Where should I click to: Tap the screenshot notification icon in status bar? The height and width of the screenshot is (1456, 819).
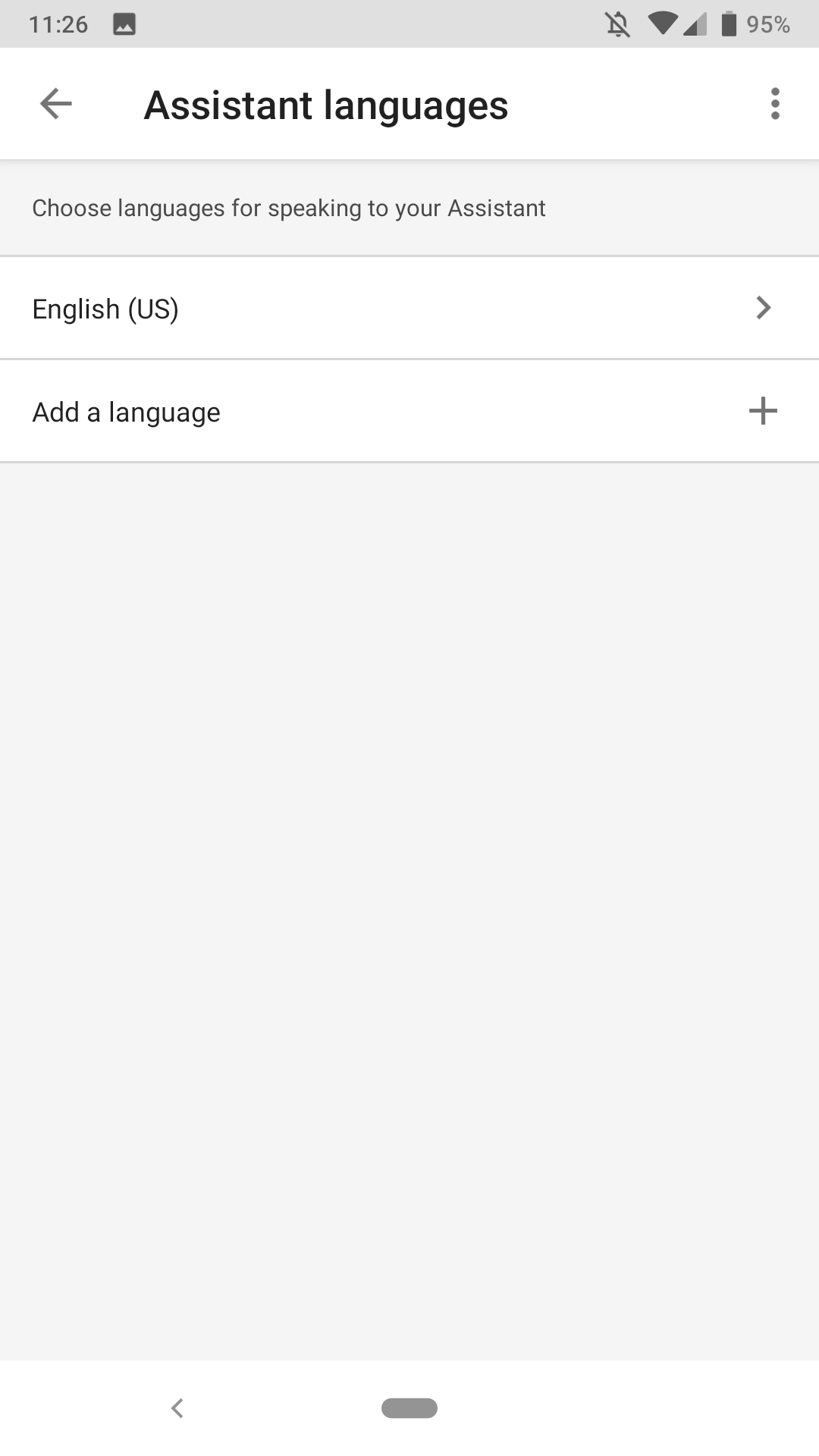124,24
